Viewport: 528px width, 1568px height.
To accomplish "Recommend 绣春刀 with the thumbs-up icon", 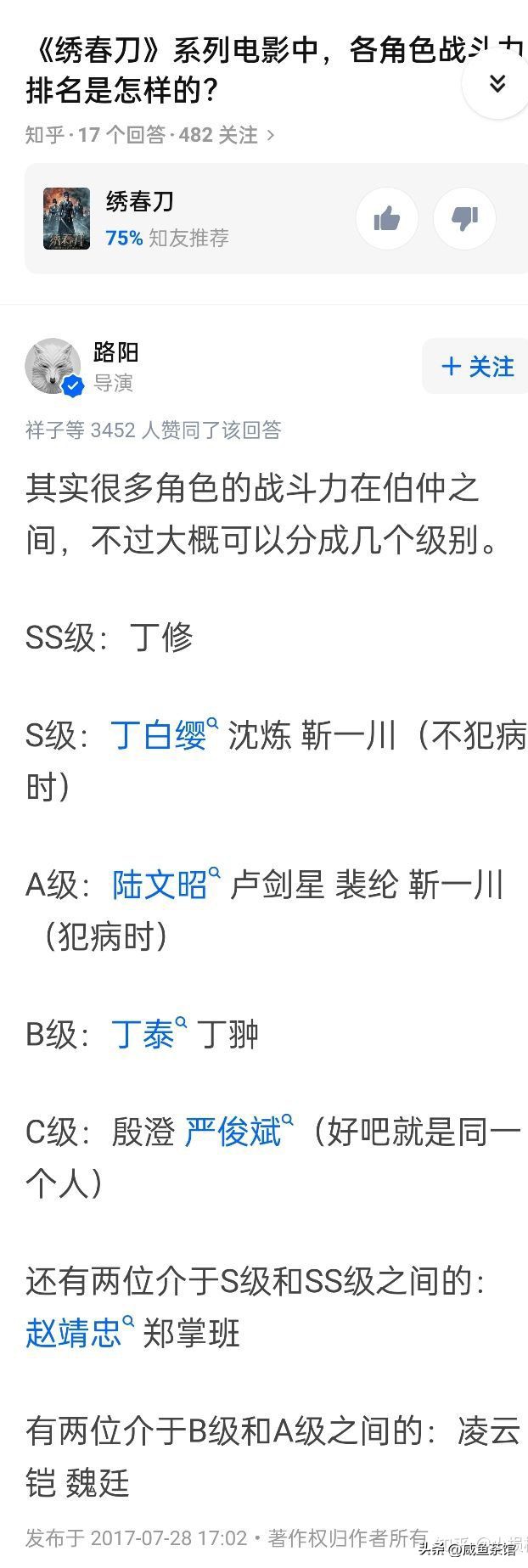I will click(x=387, y=219).
